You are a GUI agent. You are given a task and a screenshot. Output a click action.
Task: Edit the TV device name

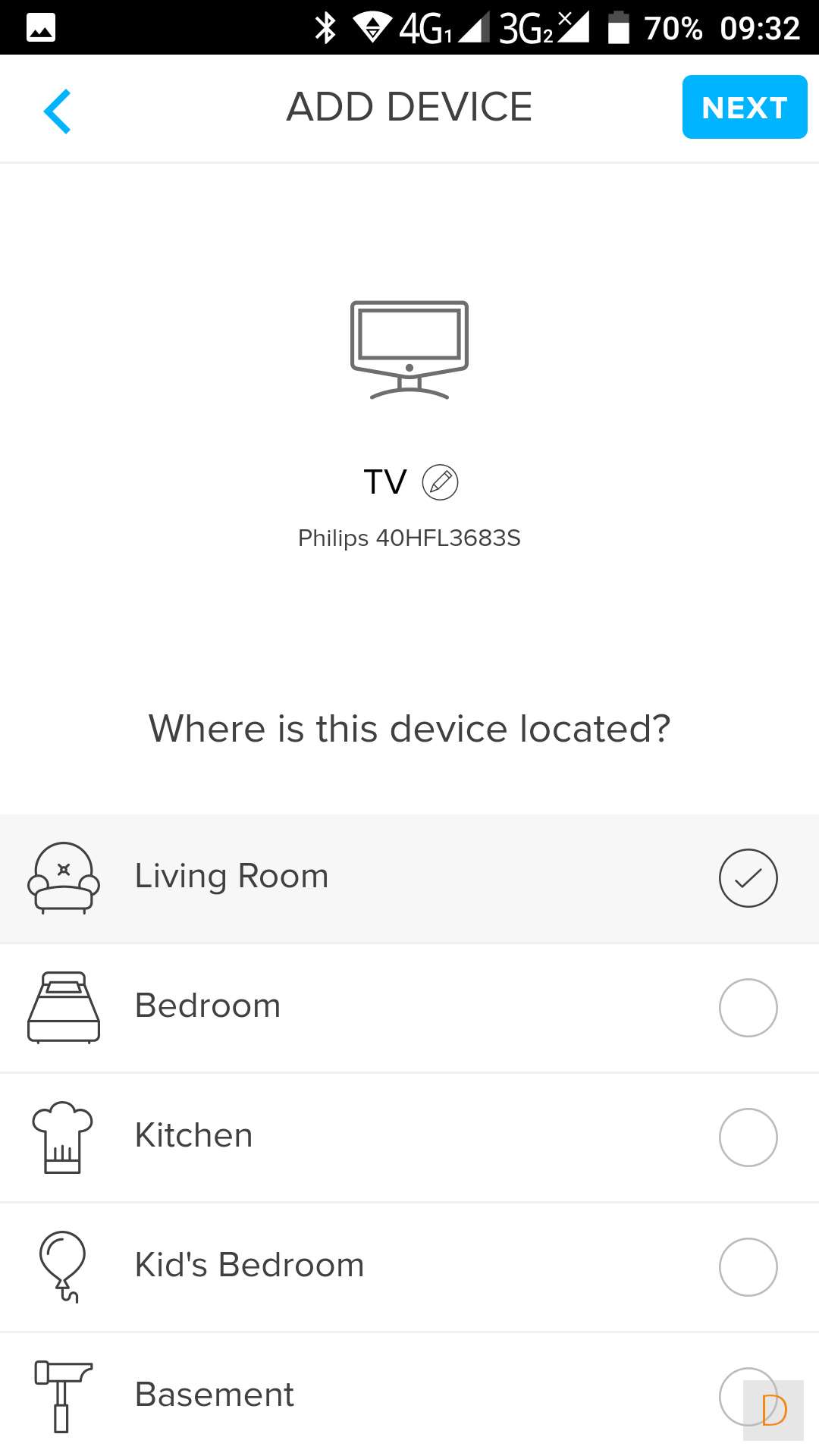[440, 482]
